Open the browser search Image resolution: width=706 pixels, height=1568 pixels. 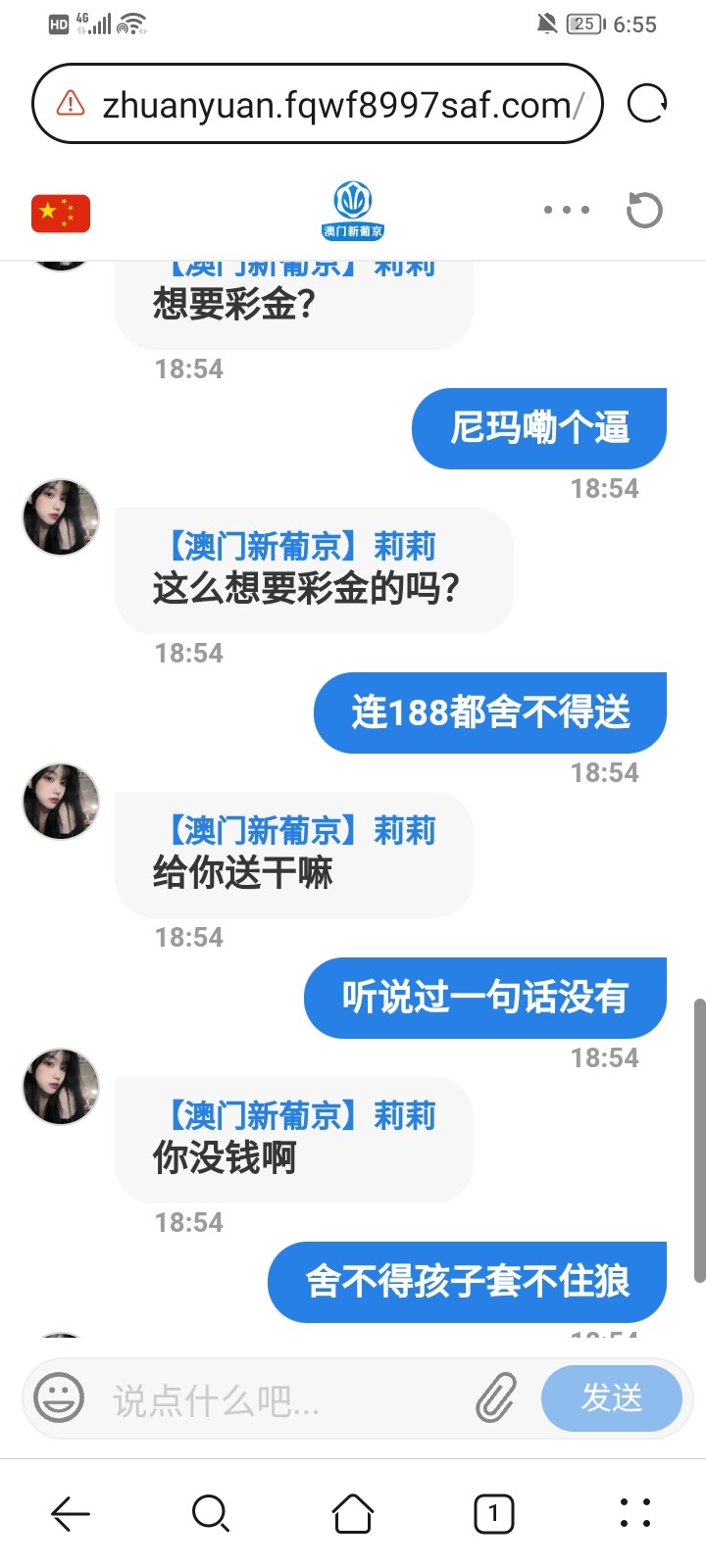coord(211,1514)
